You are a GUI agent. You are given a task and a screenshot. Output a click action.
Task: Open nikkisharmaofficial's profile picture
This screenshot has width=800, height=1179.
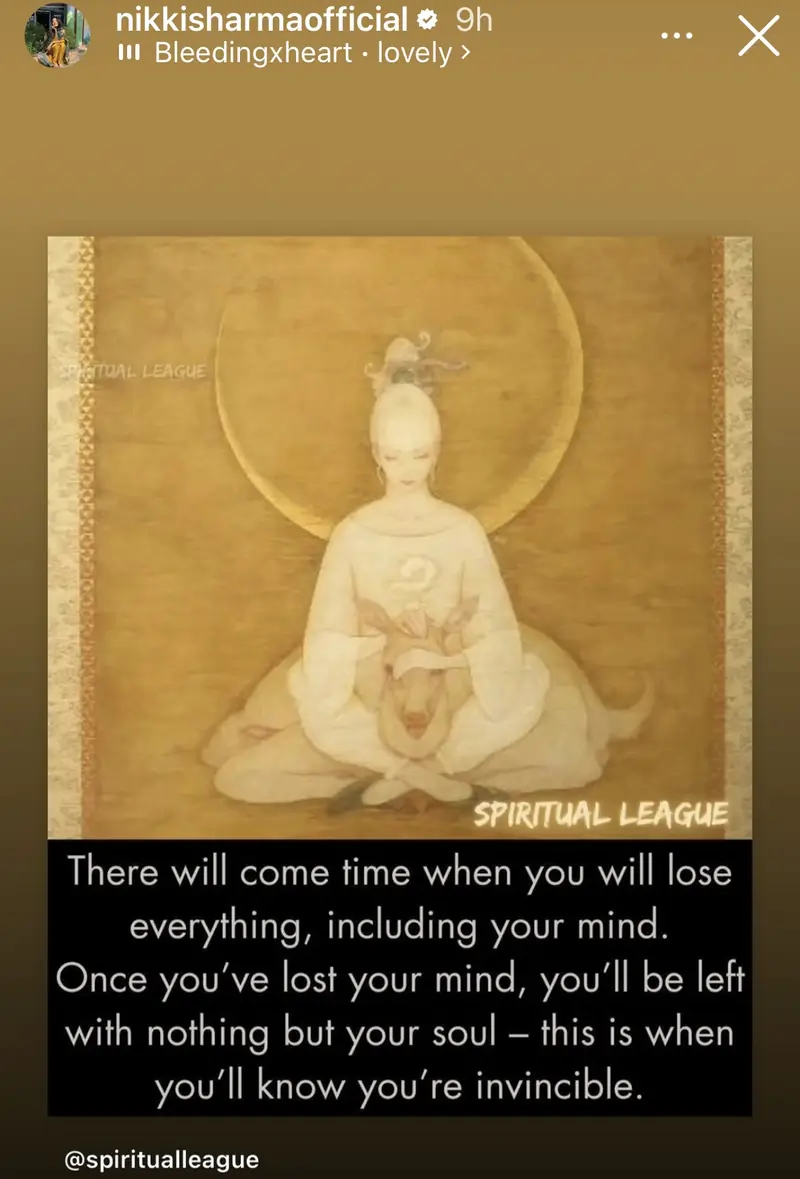[x=59, y=36]
